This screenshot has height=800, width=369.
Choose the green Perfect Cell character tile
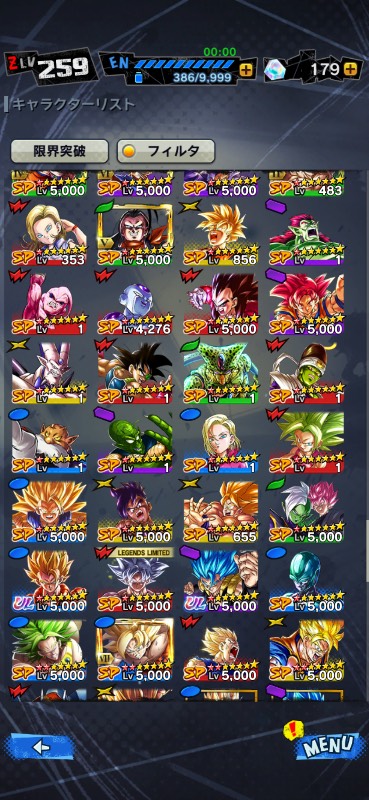[x=220, y=372]
